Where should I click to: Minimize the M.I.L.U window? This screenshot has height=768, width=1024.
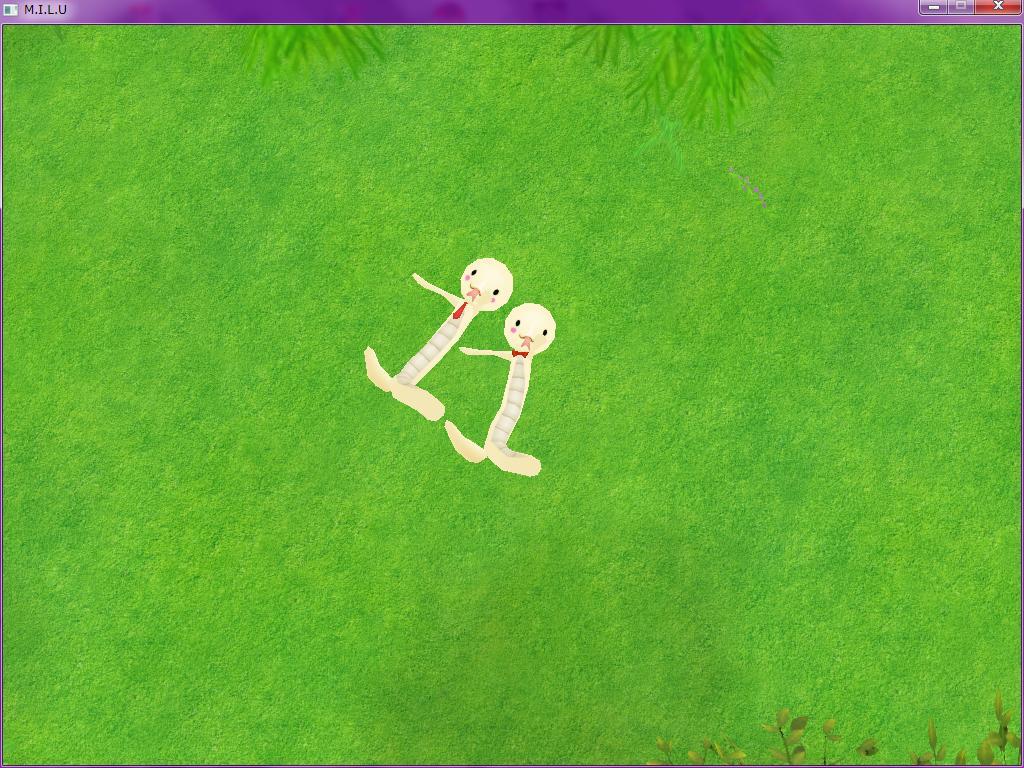pyautogui.click(x=933, y=7)
